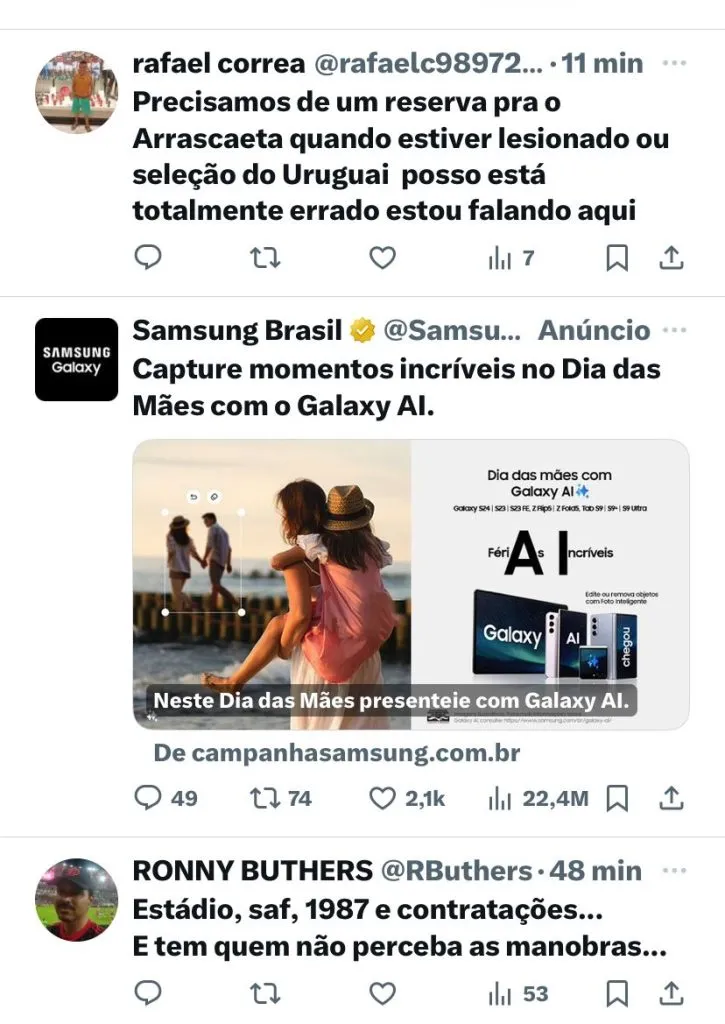Bookmark the Samsung Brasil ad
Viewport: 725px width, 1024px height.
(618, 798)
